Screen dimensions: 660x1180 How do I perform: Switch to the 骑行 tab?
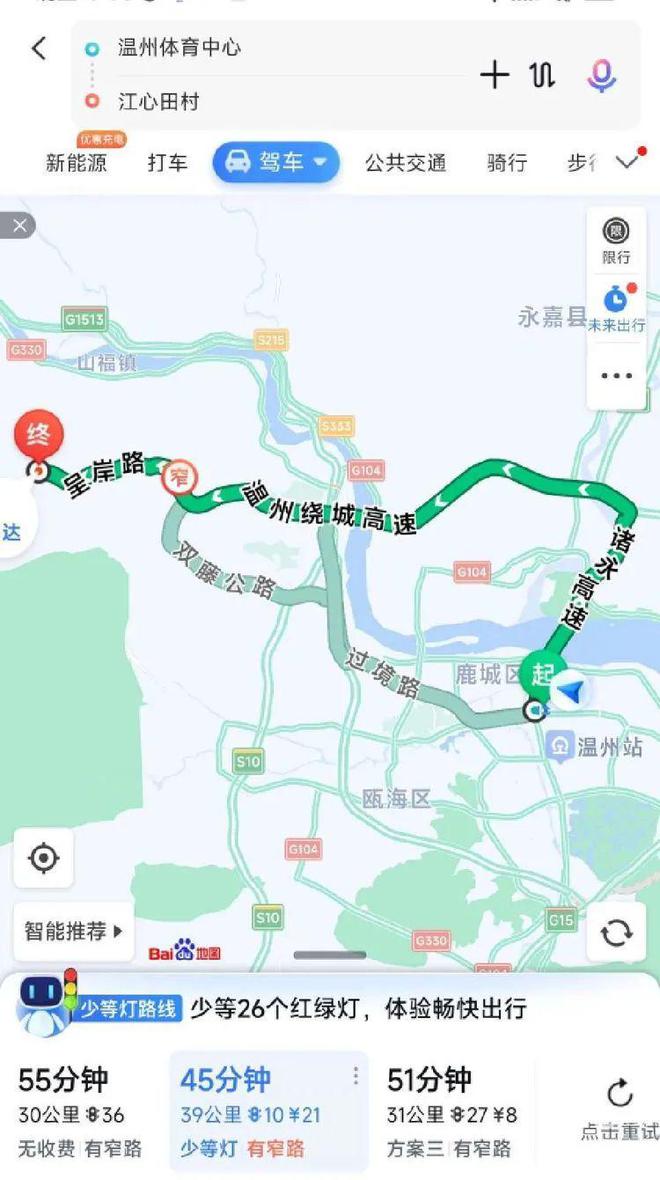(507, 163)
